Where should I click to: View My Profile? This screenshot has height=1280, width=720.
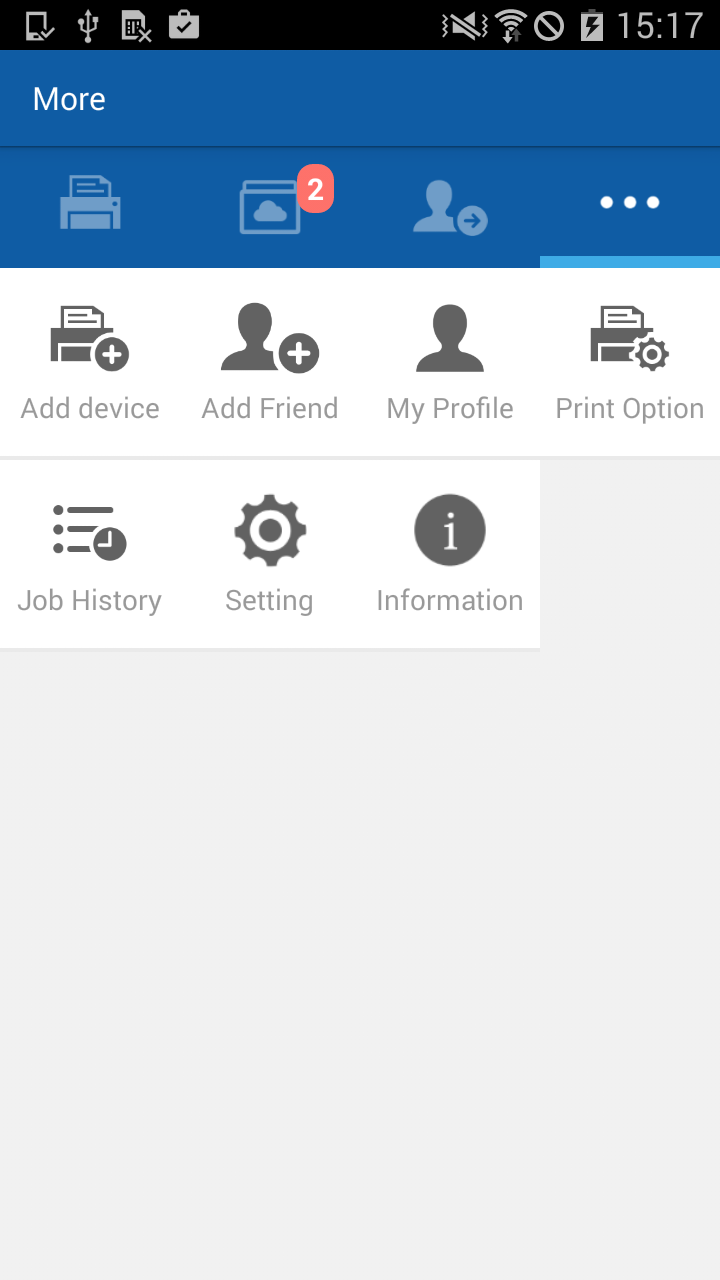tap(450, 362)
